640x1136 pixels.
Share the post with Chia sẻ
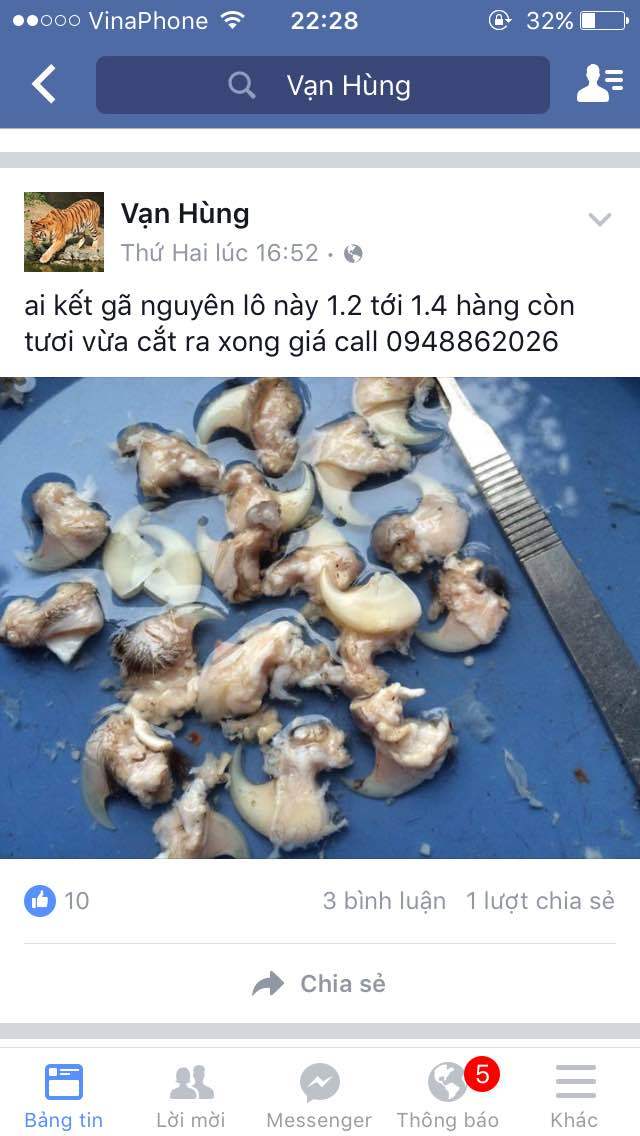(x=320, y=984)
